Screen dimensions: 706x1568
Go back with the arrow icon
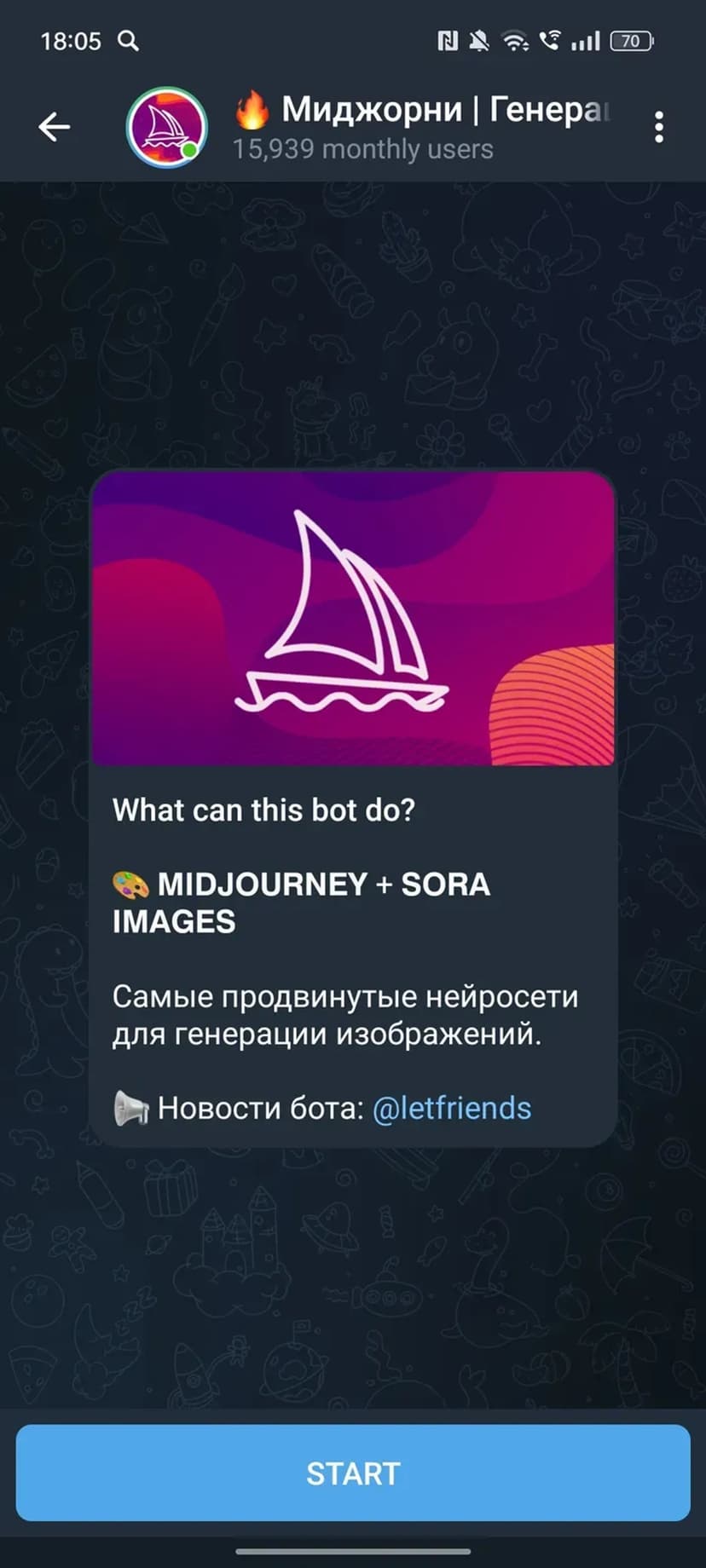[54, 127]
